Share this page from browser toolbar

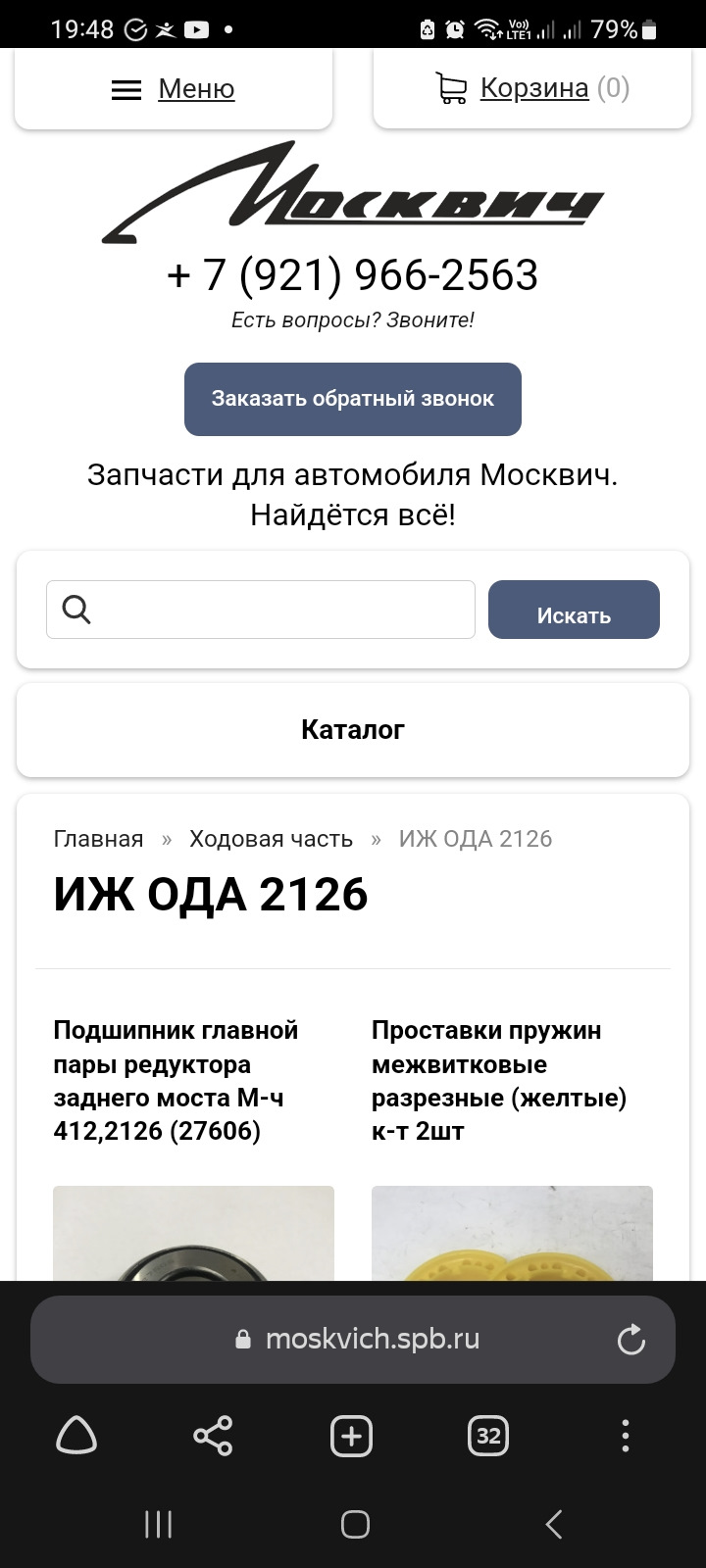point(213,1437)
